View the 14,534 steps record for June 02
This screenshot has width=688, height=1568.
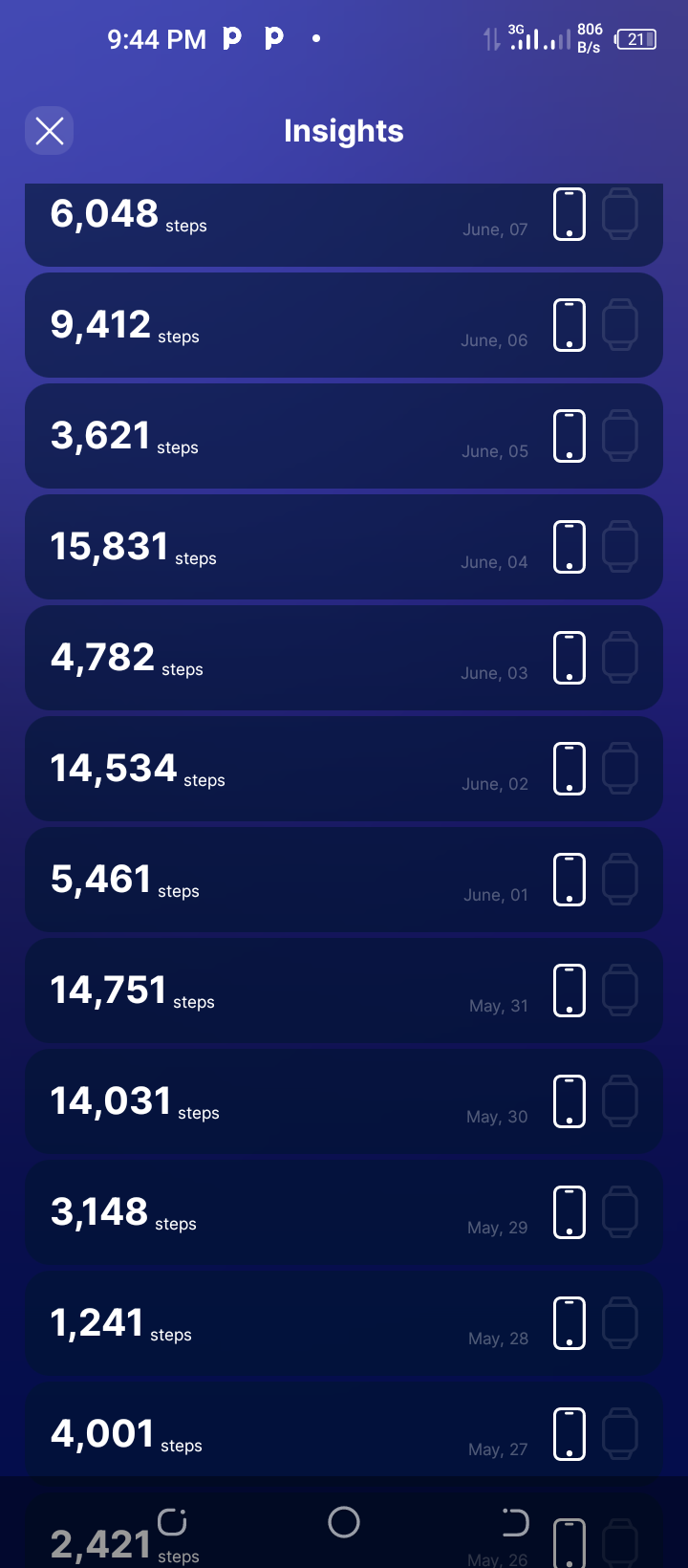pyautogui.click(x=344, y=769)
